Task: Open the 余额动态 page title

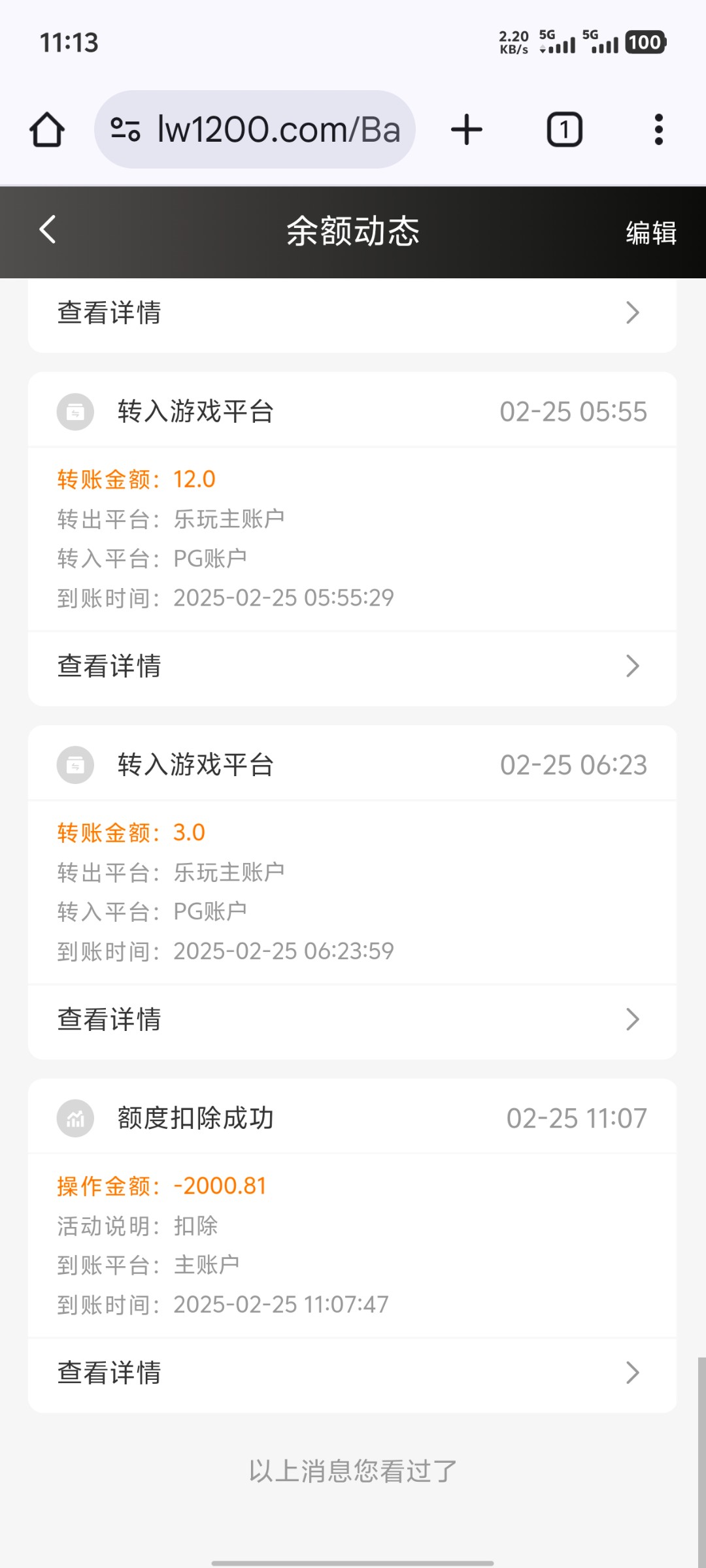Action: coord(353,231)
